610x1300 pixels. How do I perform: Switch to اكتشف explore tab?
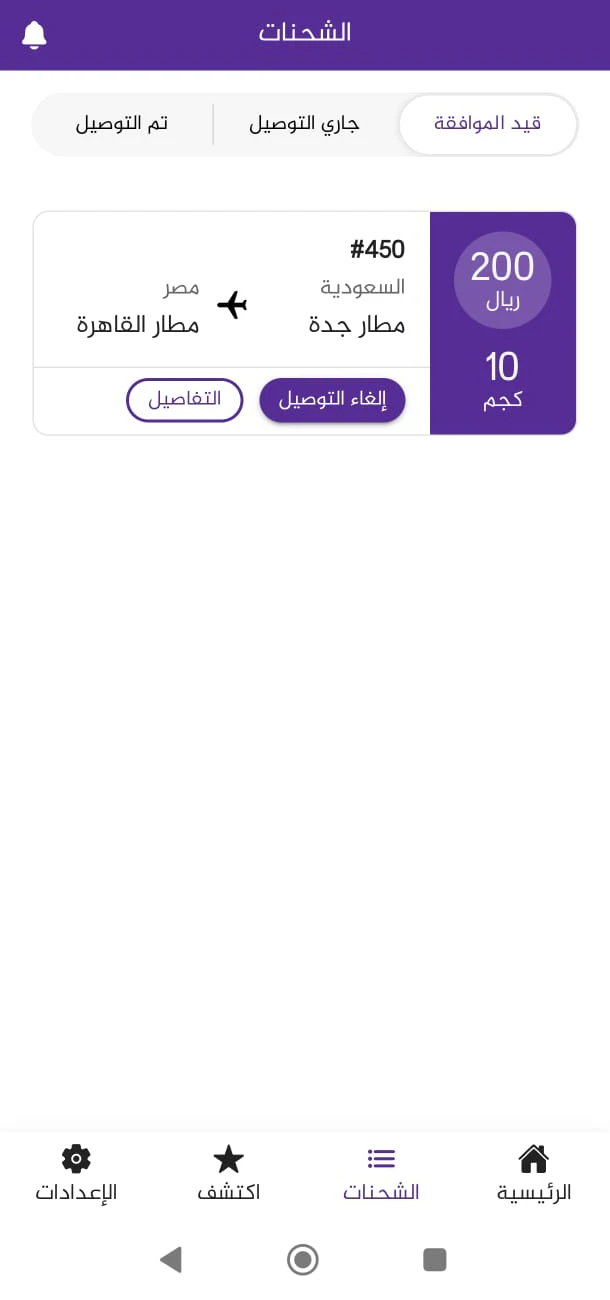point(229,1174)
